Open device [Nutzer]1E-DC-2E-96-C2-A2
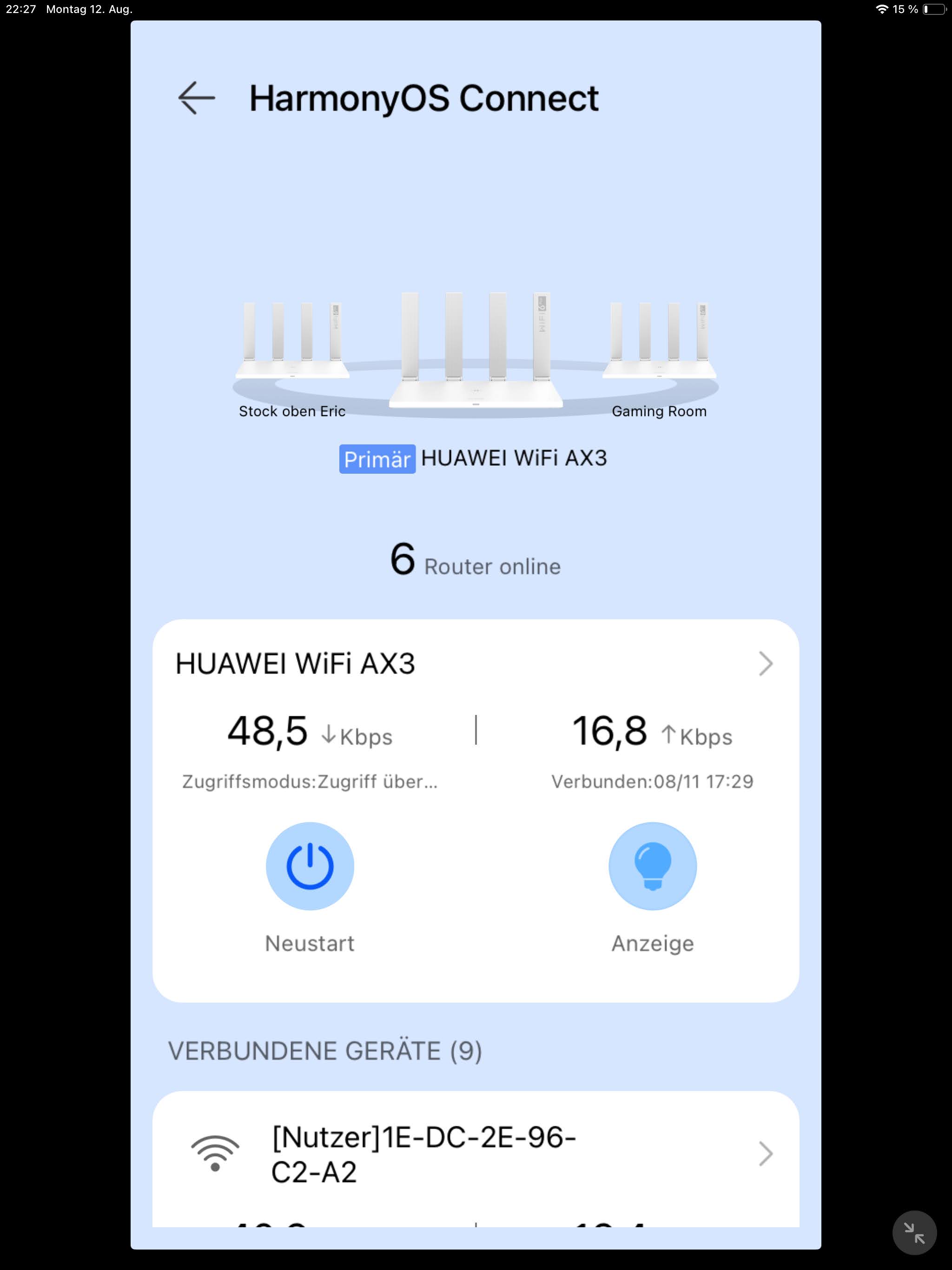952x1270 pixels. point(476,1154)
